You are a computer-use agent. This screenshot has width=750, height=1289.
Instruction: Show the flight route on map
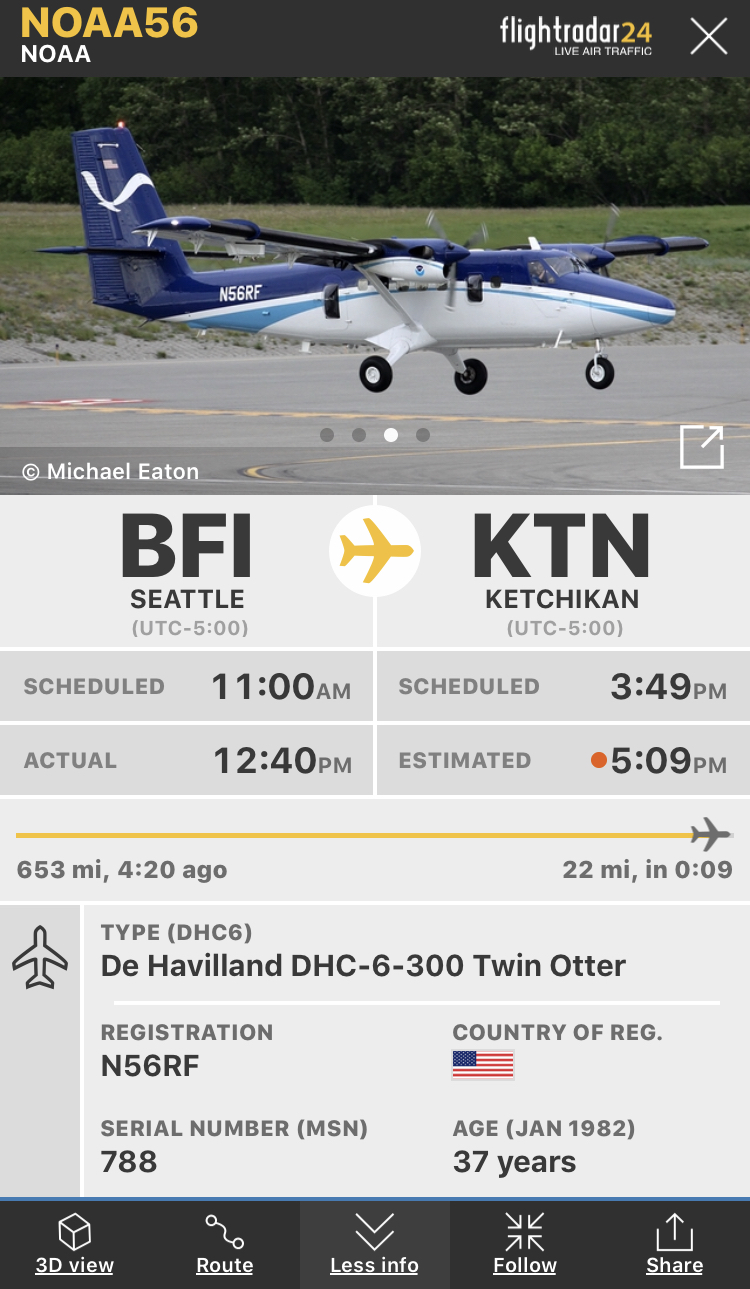pyautogui.click(x=224, y=1244)
